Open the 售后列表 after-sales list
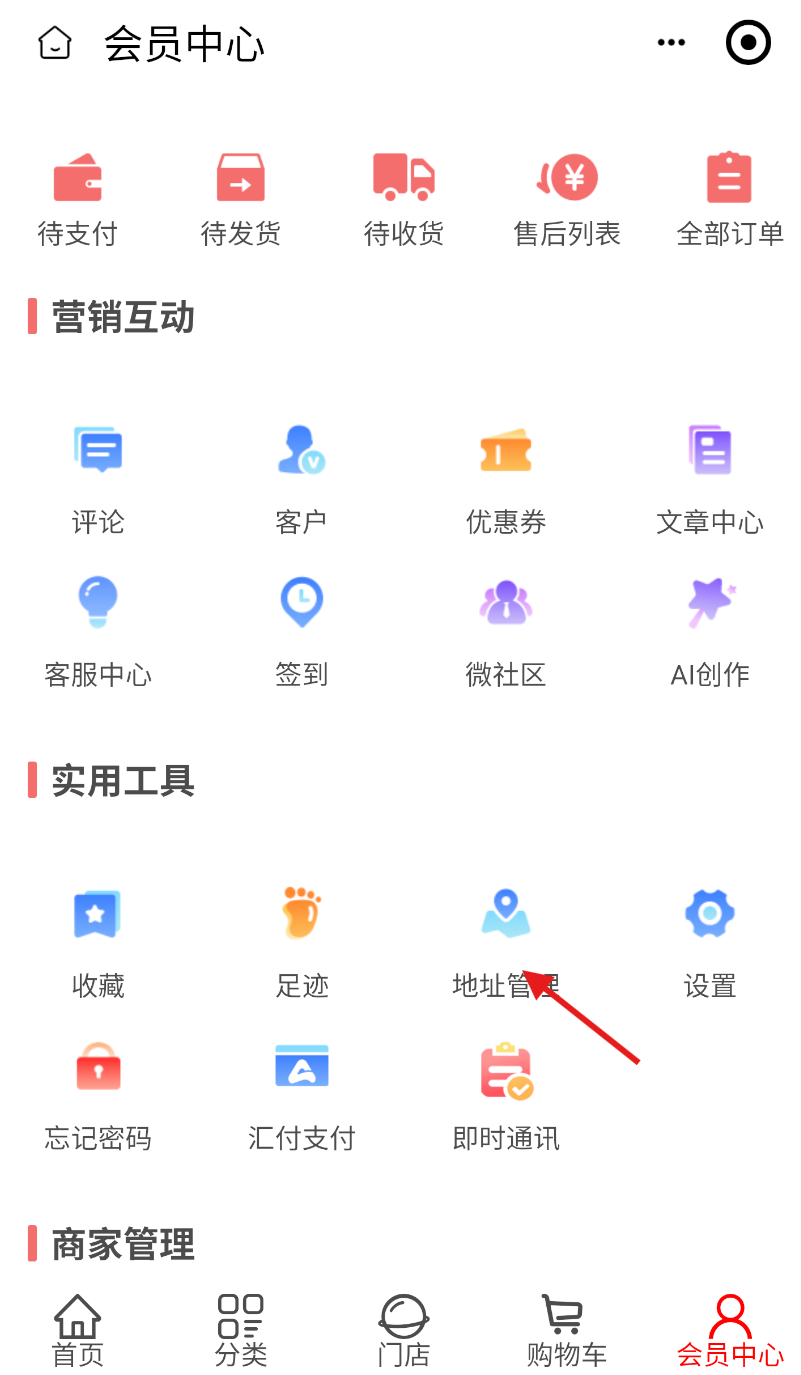This screenshot has width=801, height=1375. tap(567, 199)
